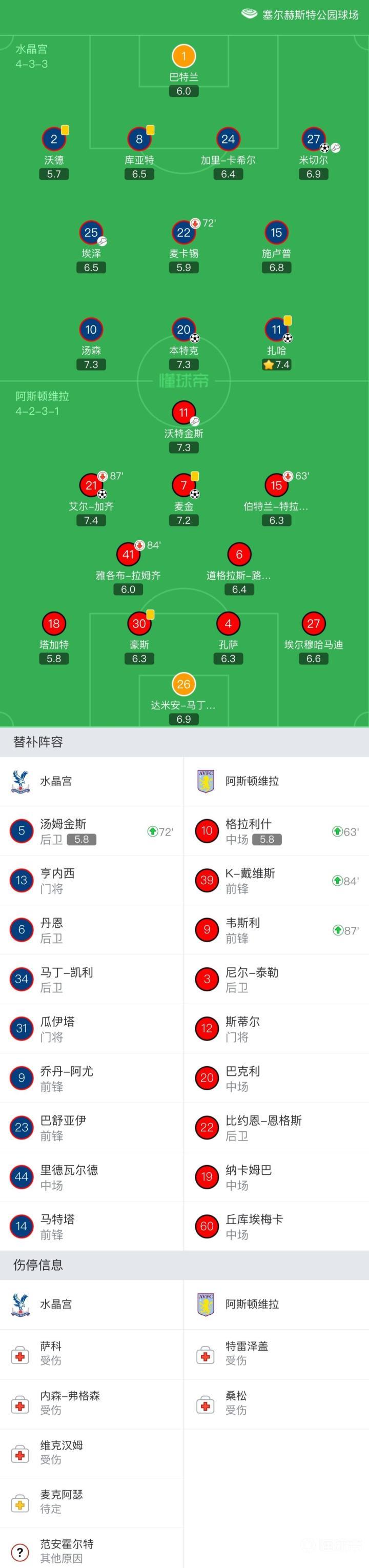
Task: Open substitute 汤姆金斯's row
Action: click(x=91, y=831)
